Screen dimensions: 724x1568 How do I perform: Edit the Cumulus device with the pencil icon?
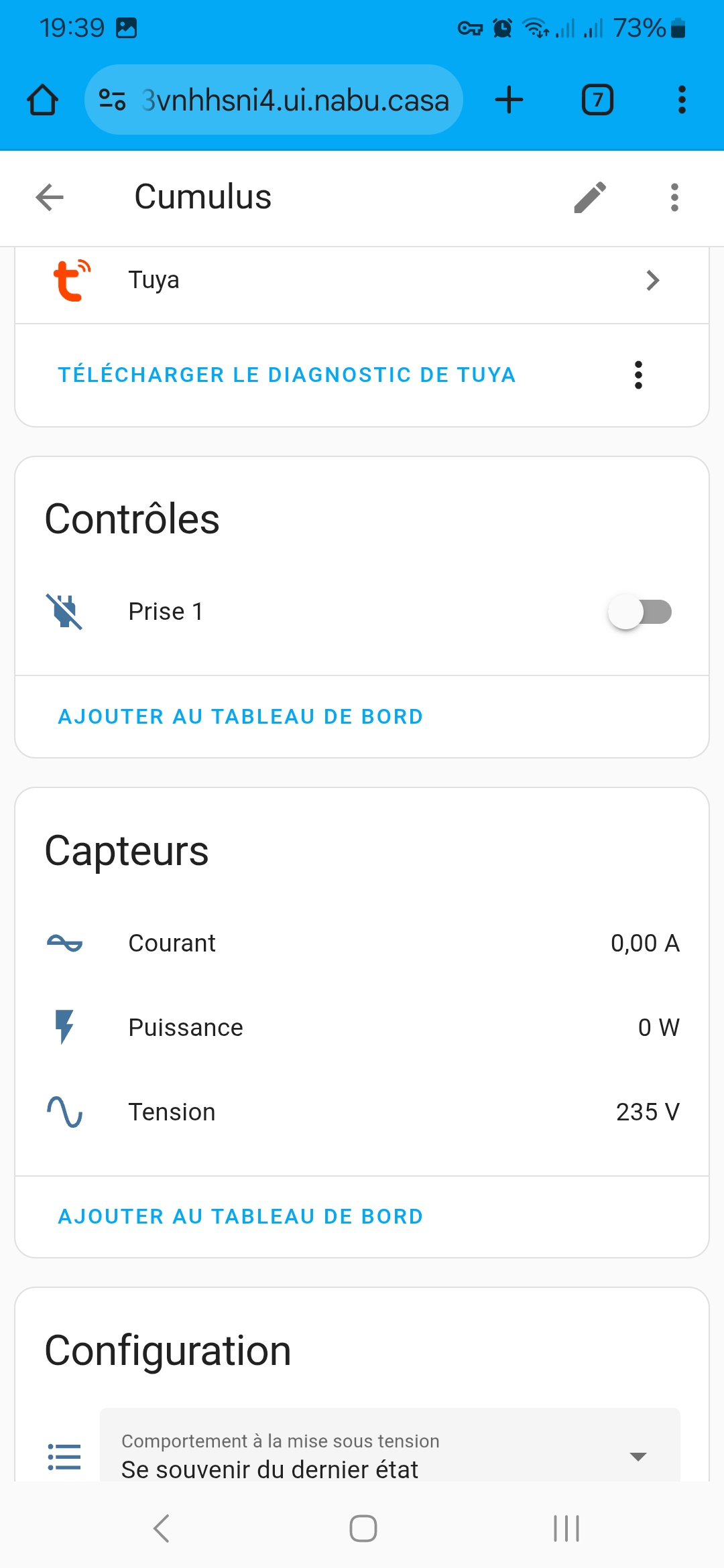590,198
